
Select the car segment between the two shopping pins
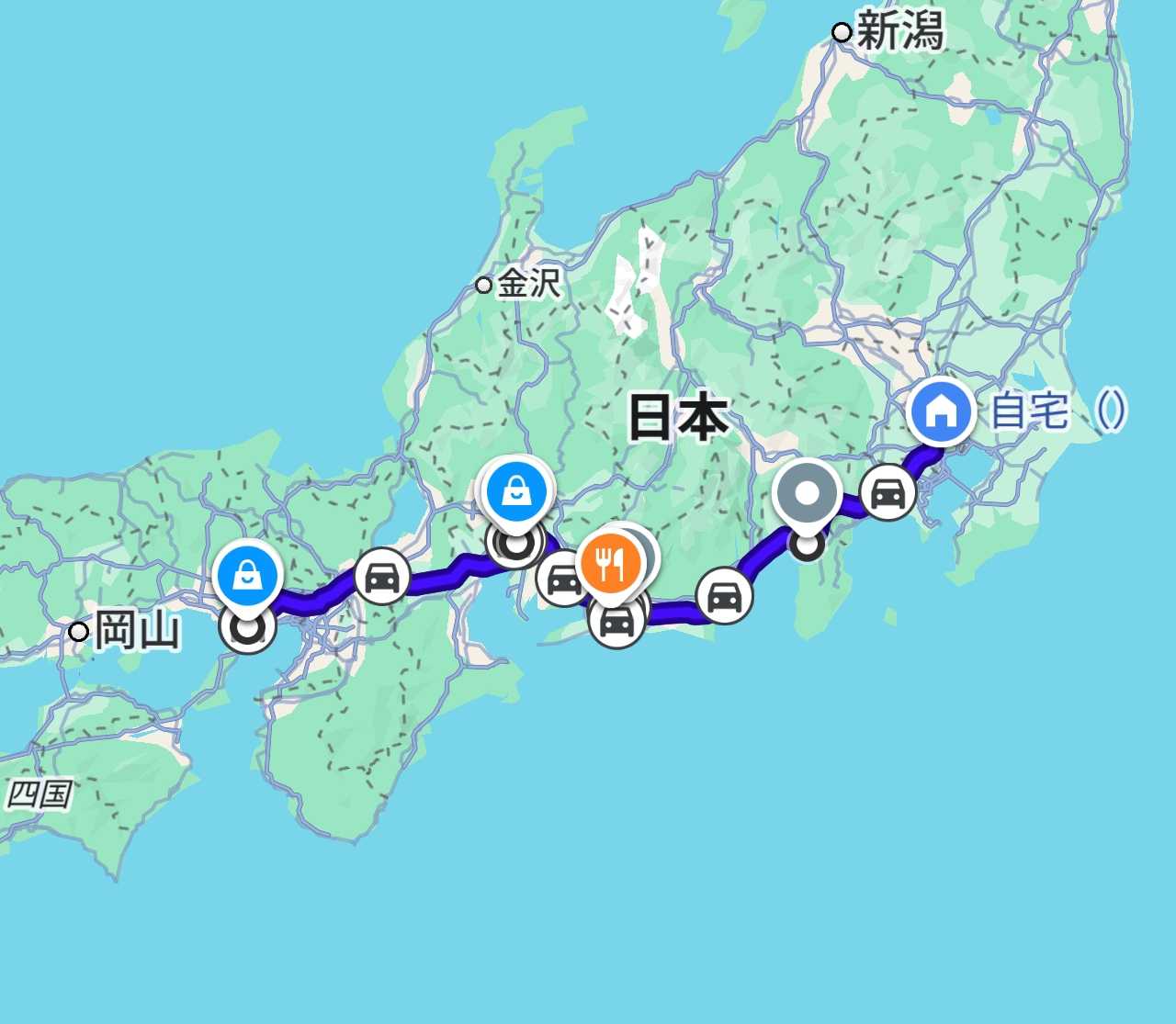coord(382,577)
